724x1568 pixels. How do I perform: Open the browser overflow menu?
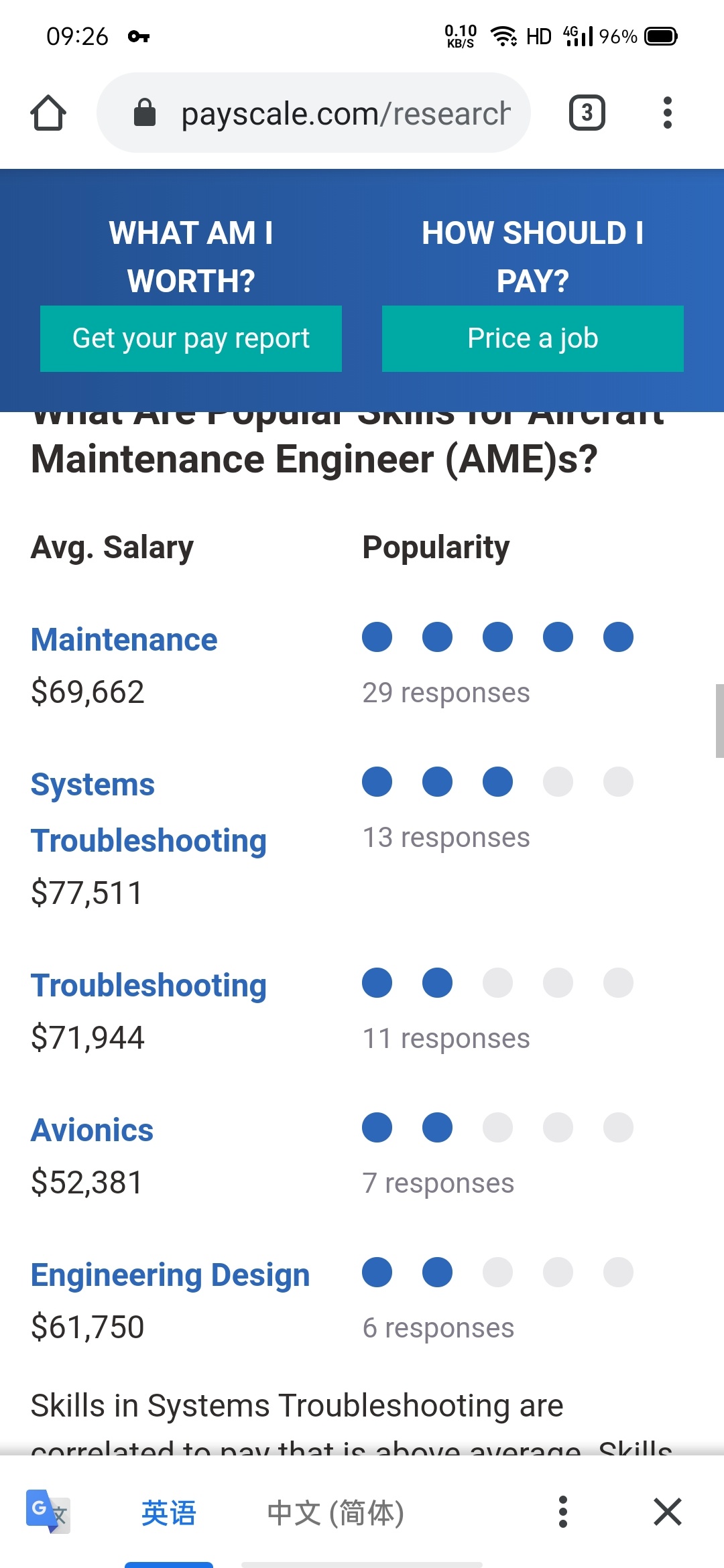pos(667,113)
